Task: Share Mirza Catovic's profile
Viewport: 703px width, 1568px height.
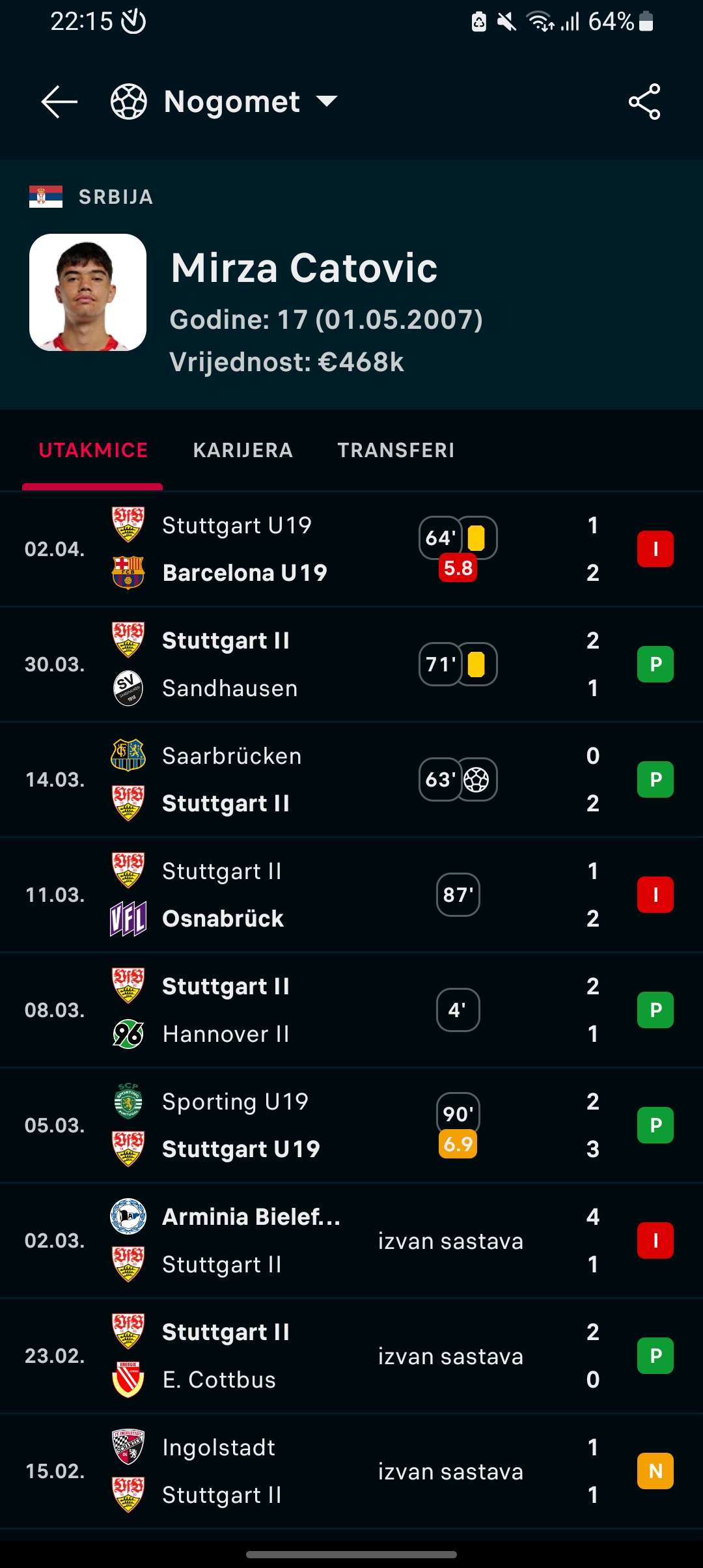Action: [x=644, y=102]
